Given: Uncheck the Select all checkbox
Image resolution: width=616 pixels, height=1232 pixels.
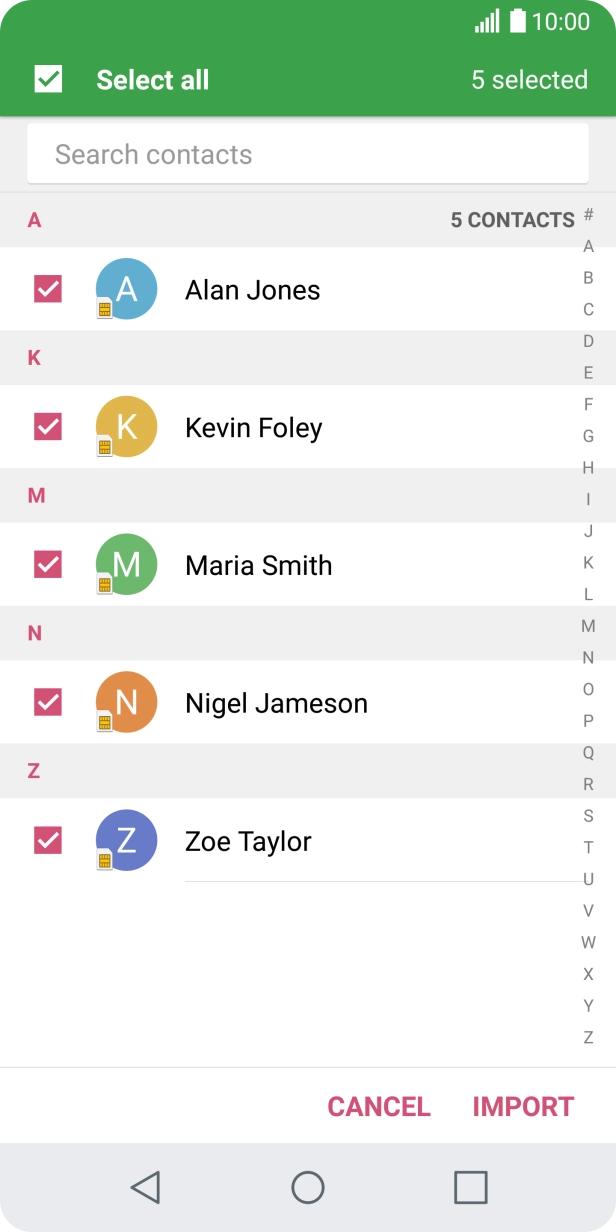Looking at the screenshot, I should (x=48, y=79).
